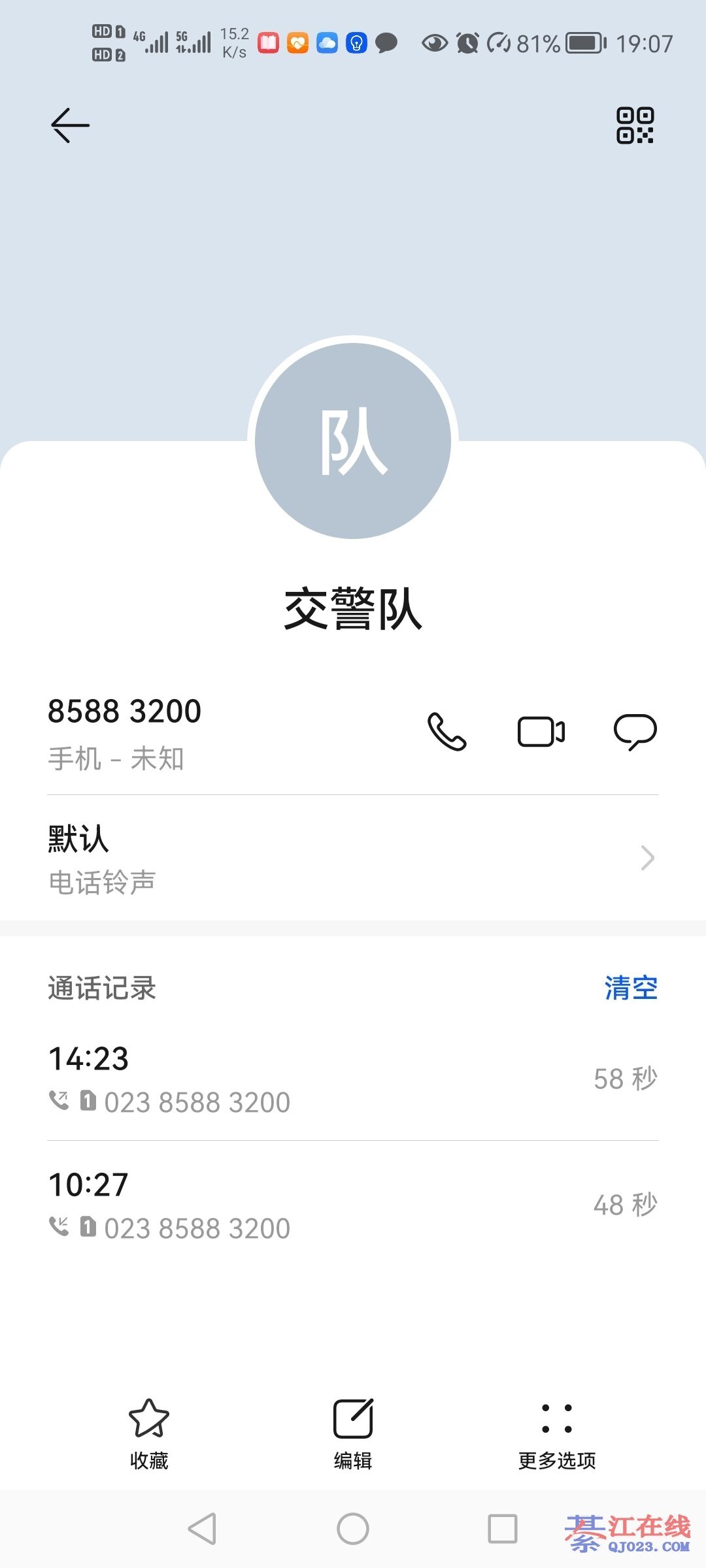Tap the contact avatar 队
This screenshot has height=1568, width=706.
click(x=353, y=441)
